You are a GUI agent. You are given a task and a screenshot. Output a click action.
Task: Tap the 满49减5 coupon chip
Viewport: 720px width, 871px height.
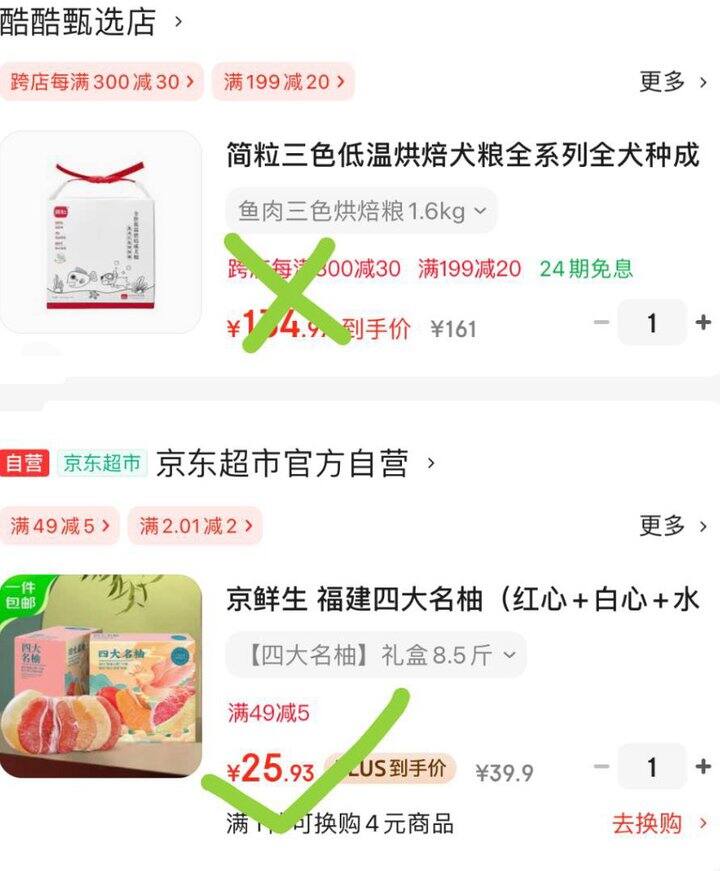(60, 525)
